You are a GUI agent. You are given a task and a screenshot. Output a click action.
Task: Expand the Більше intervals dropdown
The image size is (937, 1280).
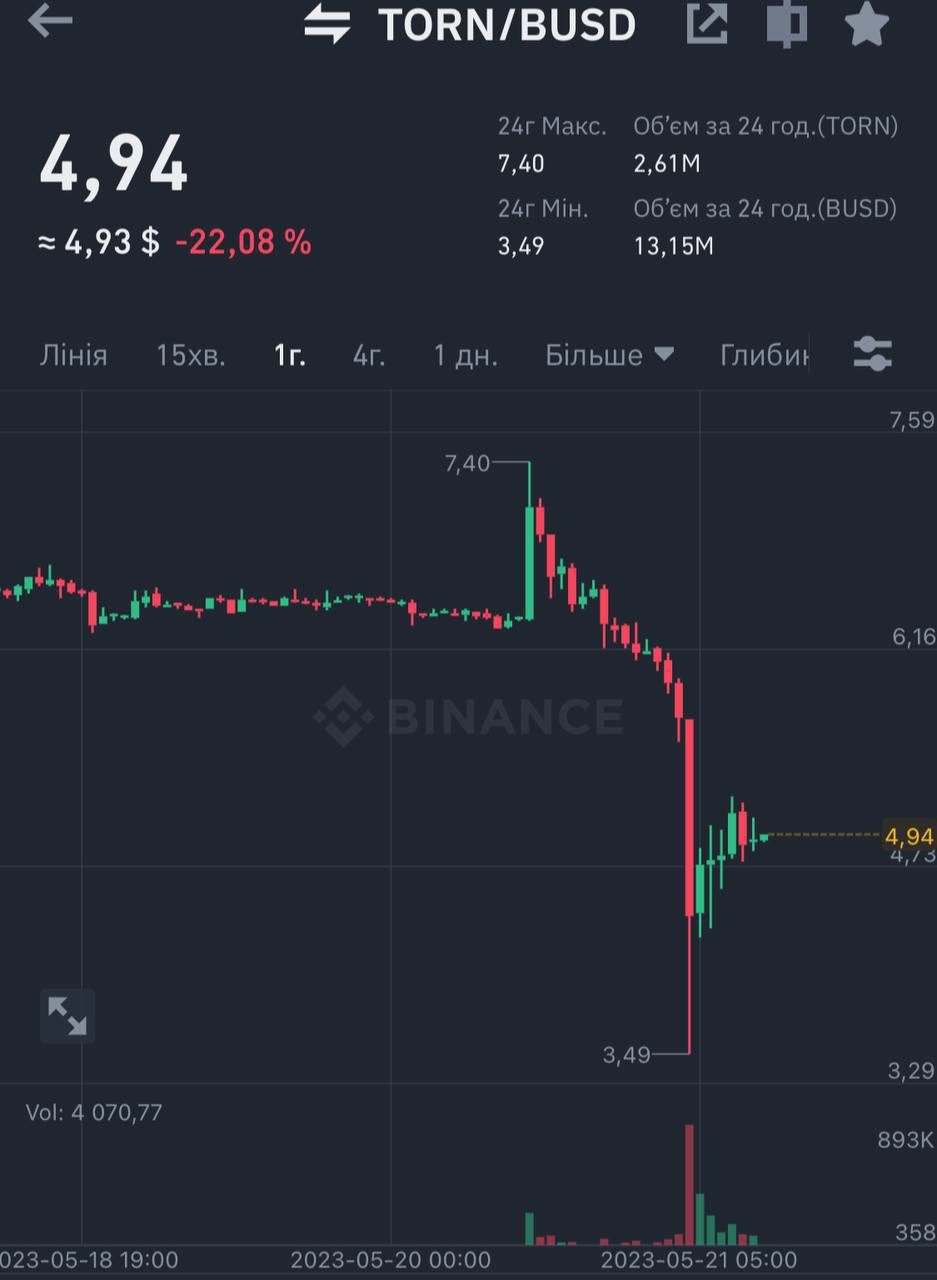pyautogui.click(x=609, y=355)
